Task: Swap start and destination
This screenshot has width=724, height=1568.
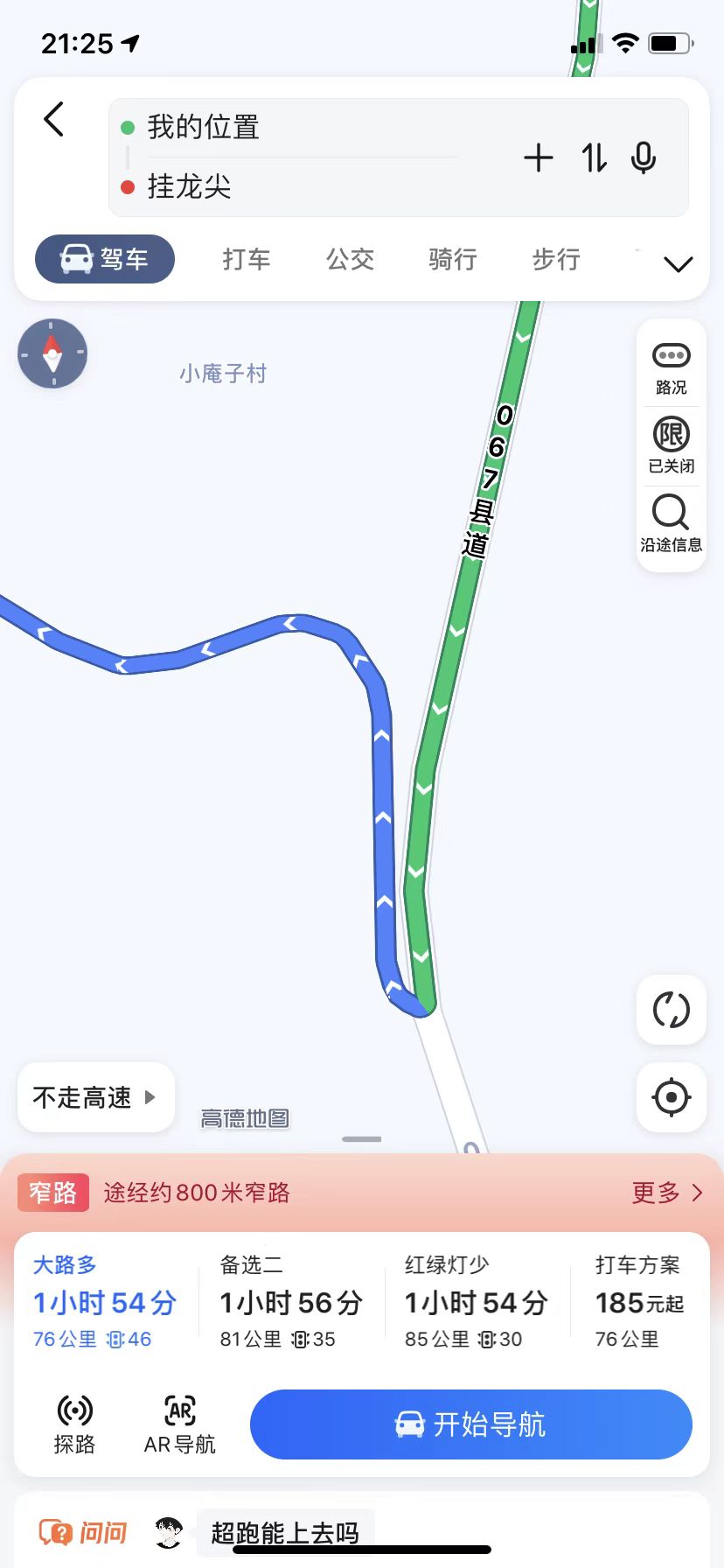Action: 594,158
